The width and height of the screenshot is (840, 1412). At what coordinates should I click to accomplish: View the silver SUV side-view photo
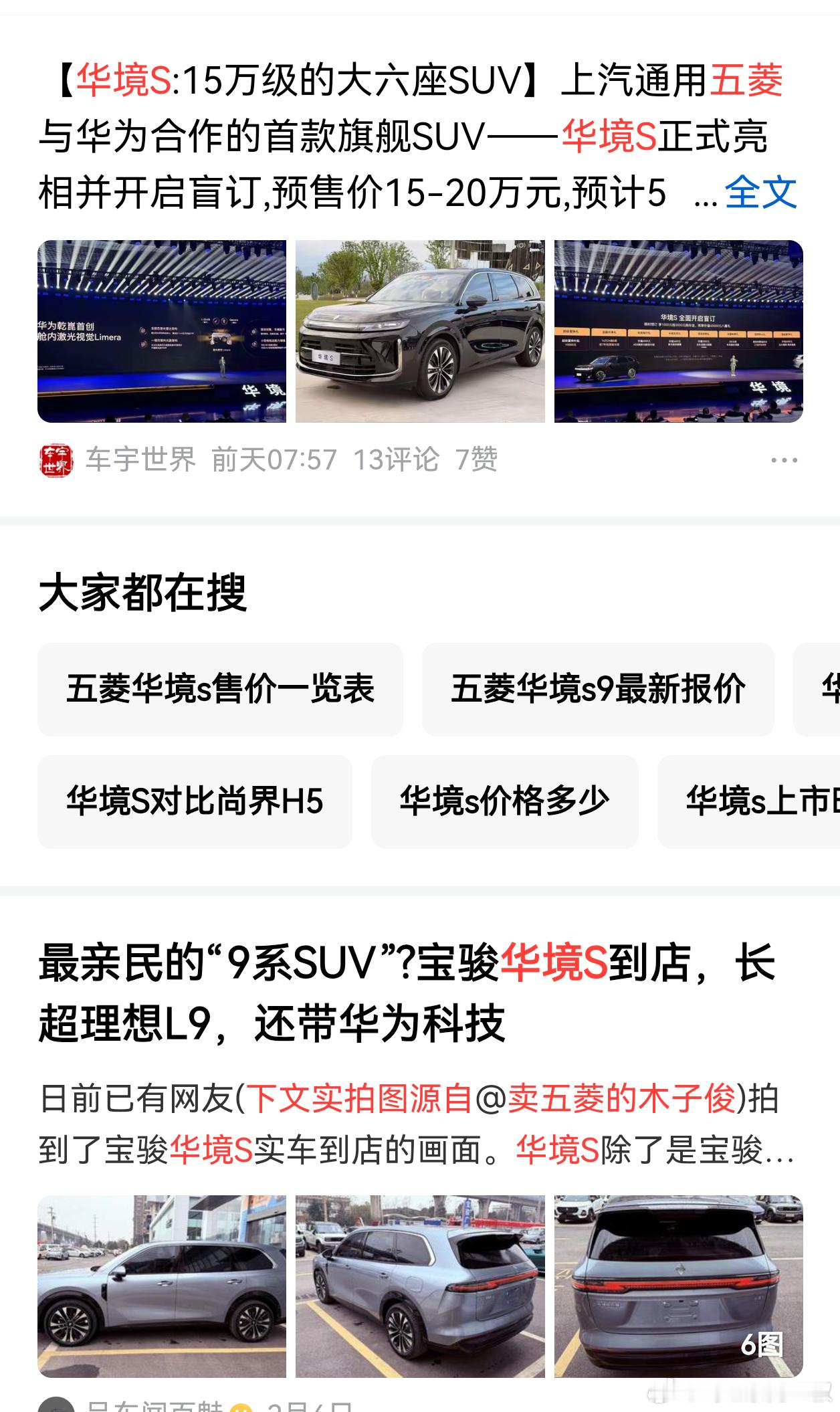coord(163,1285)
